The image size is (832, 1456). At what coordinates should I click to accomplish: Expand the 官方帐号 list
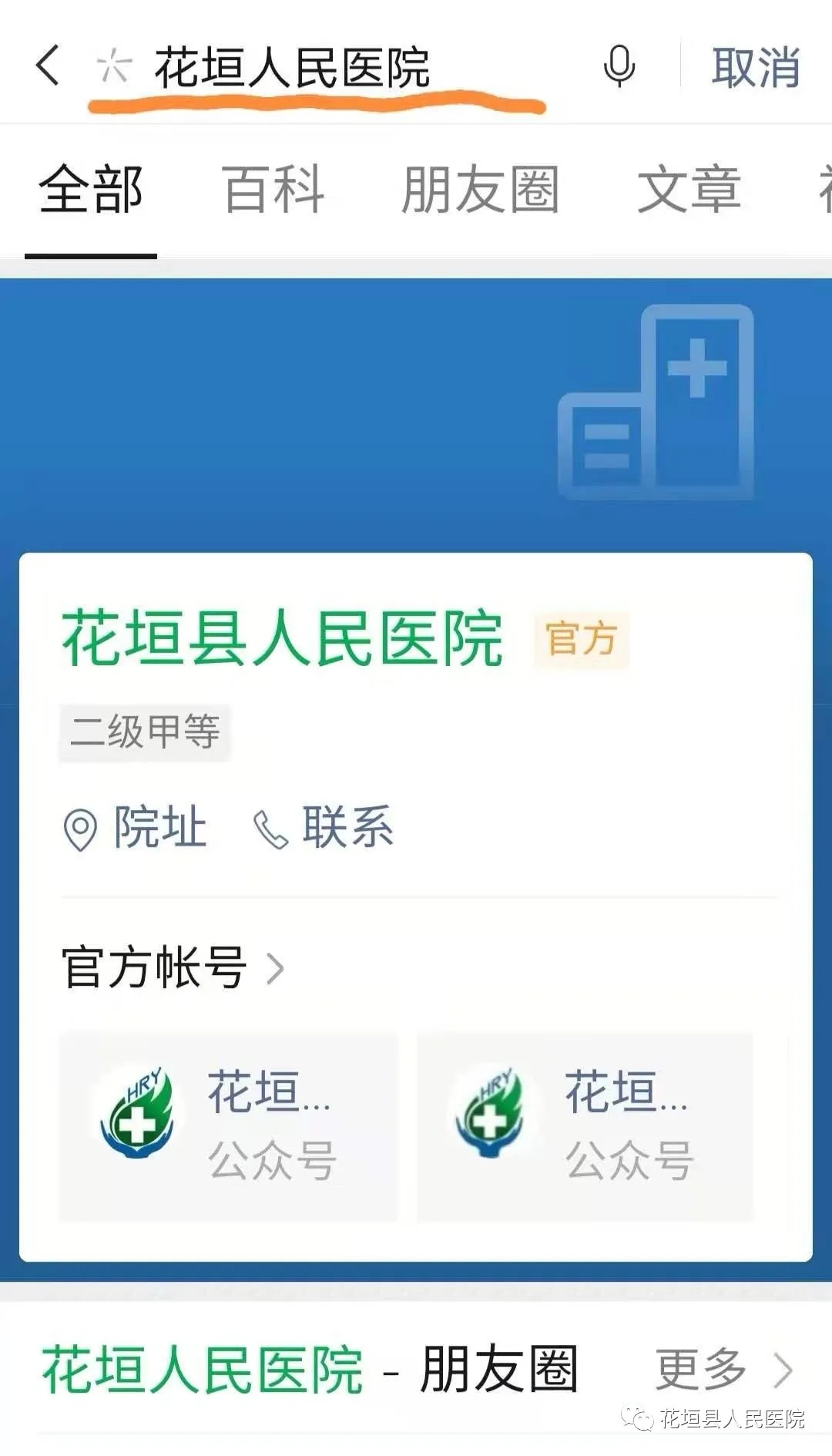coord(173,968)
